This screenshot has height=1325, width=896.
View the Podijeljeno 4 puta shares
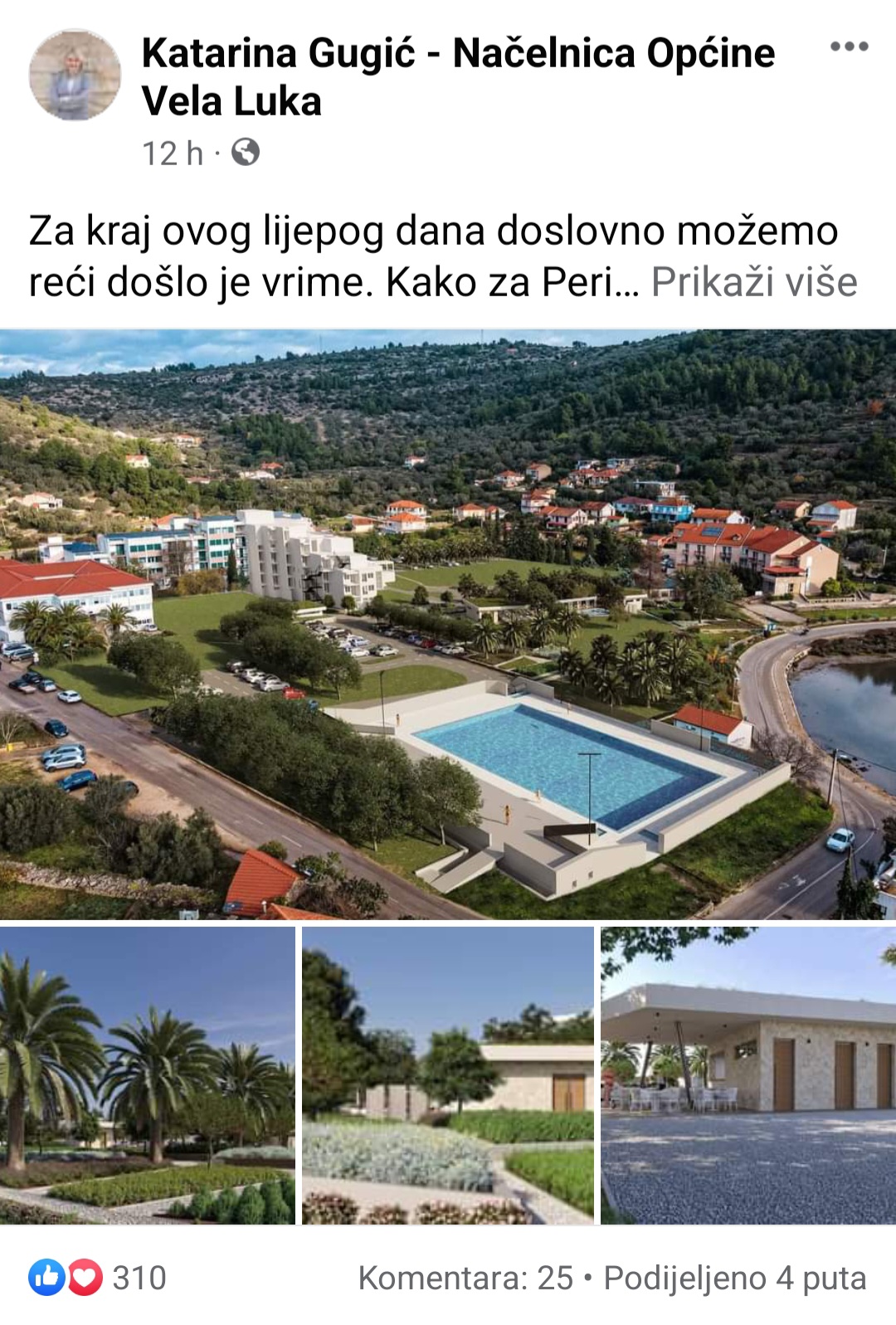click(x=734, y=1279)
